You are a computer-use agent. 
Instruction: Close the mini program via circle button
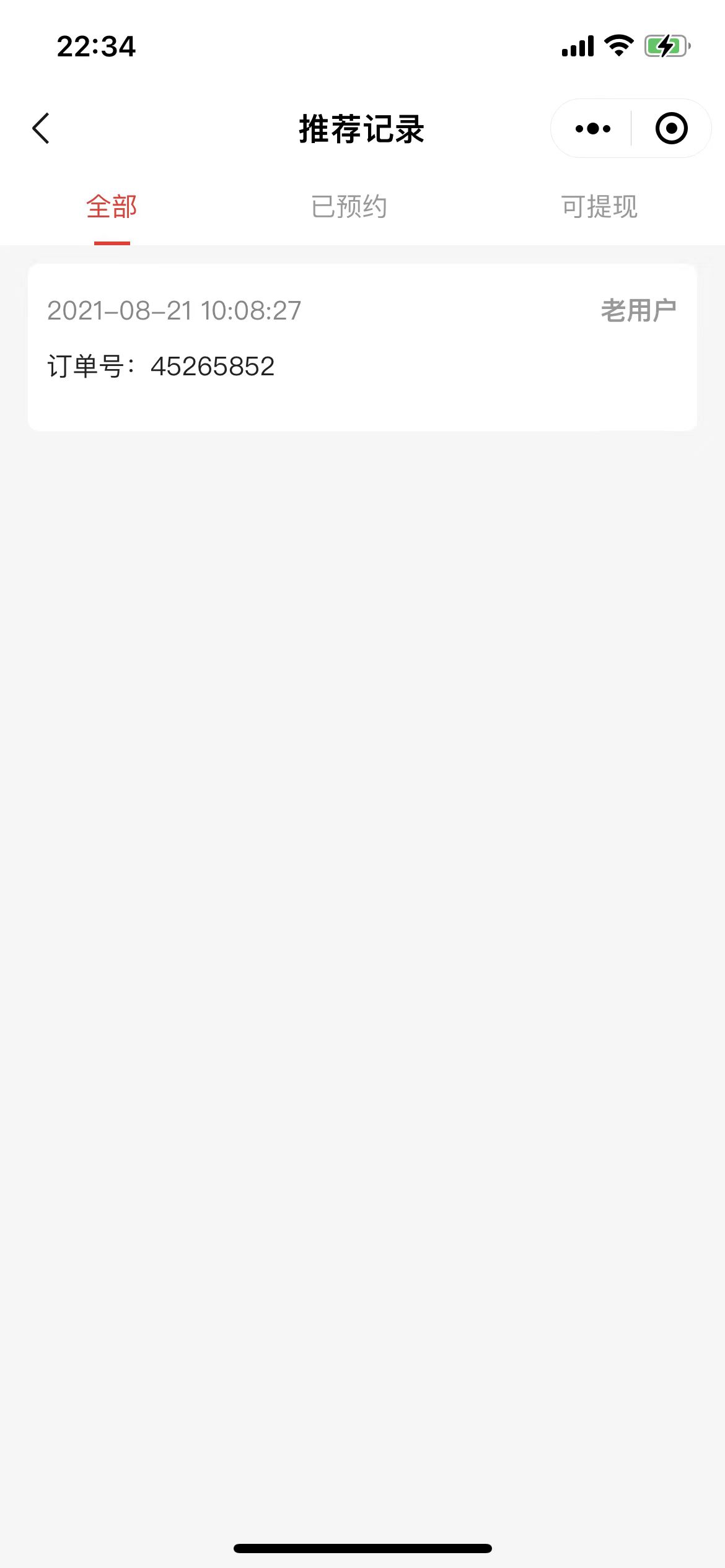tap(671, 129)
